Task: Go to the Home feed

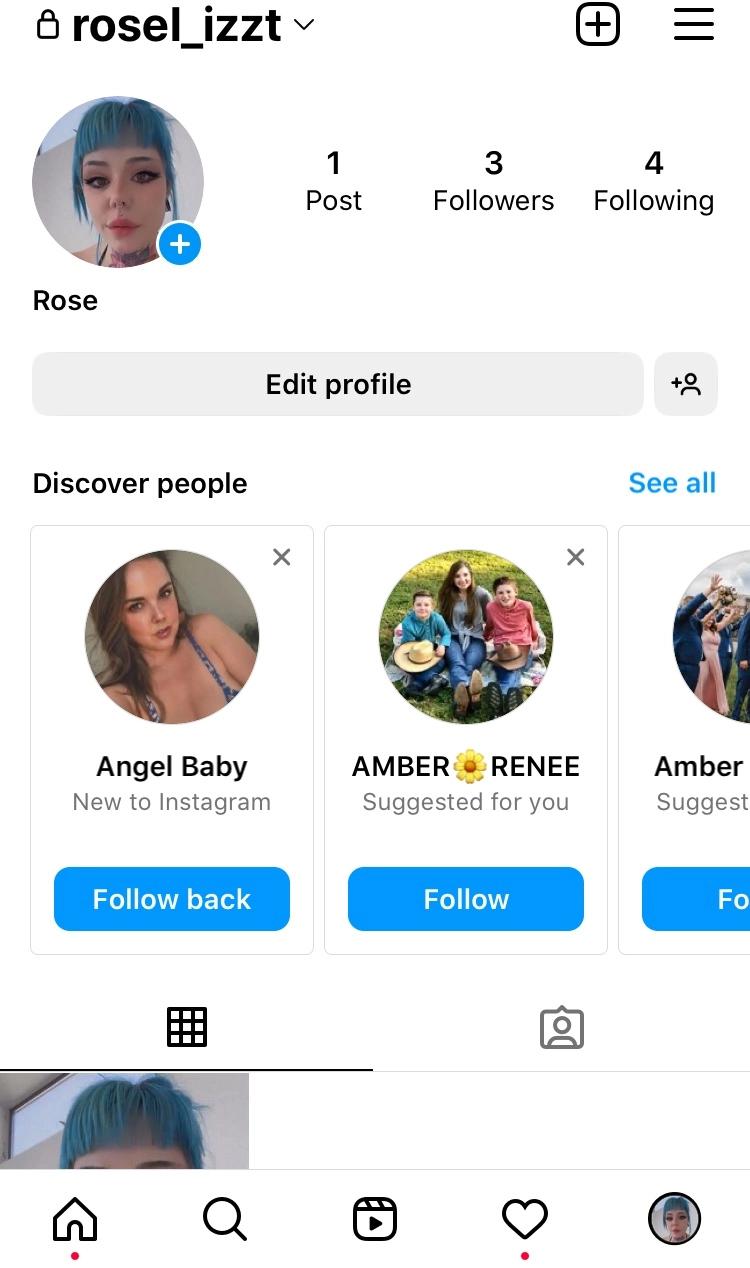Action: pos(75,1219)
